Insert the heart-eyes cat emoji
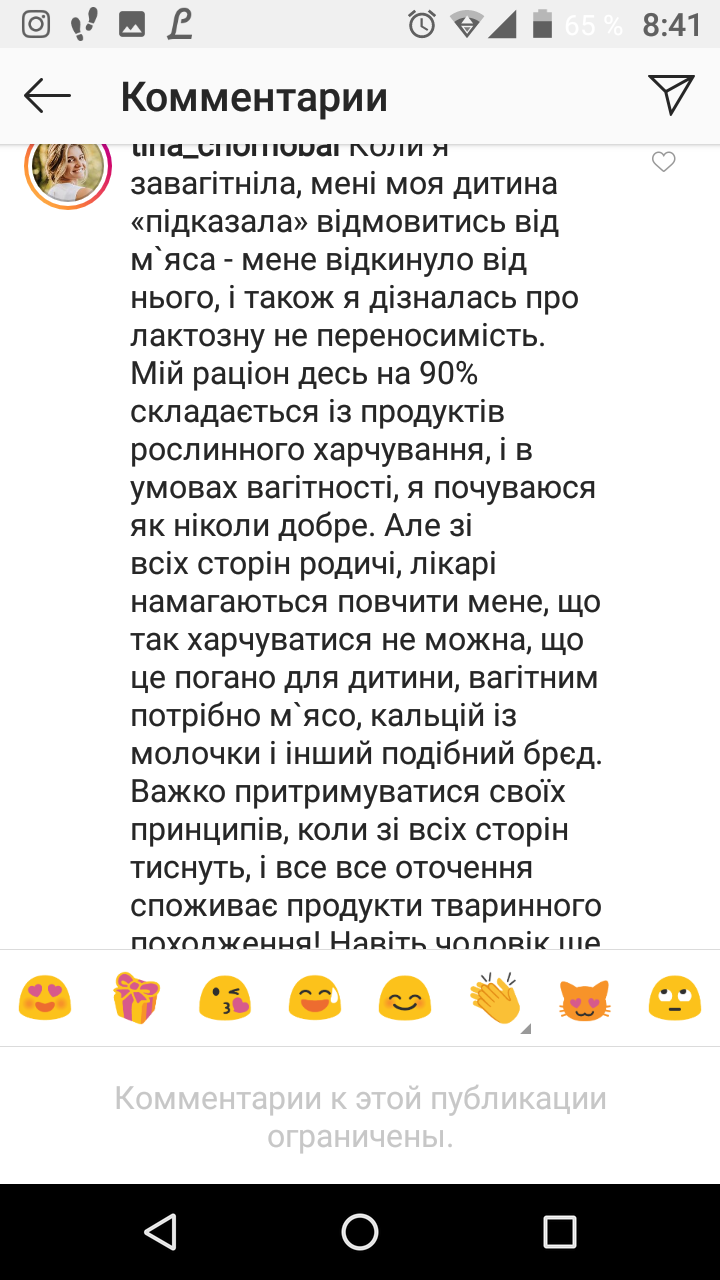Screen dimensions: 720x1280 coord(585,997)
